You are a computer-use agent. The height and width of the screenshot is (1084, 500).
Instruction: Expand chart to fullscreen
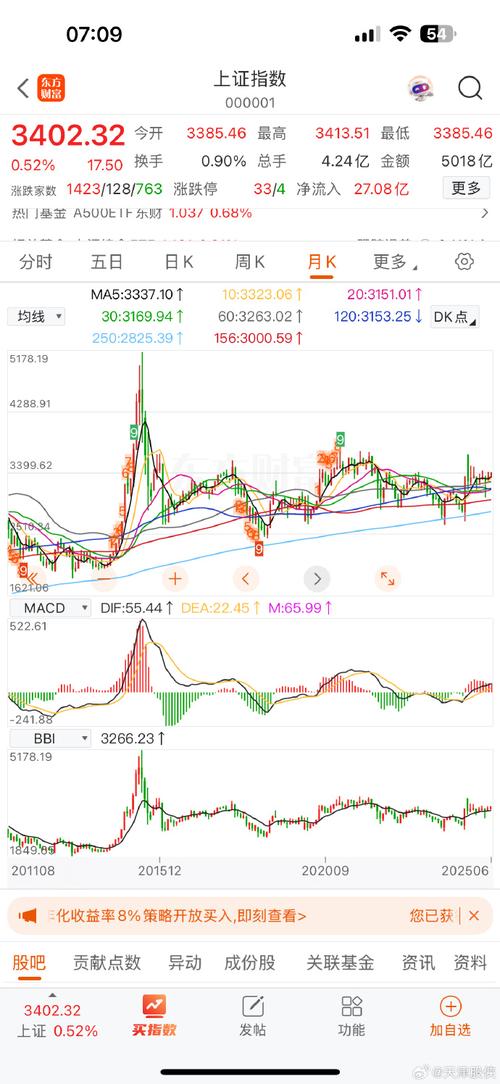[388, 579]
